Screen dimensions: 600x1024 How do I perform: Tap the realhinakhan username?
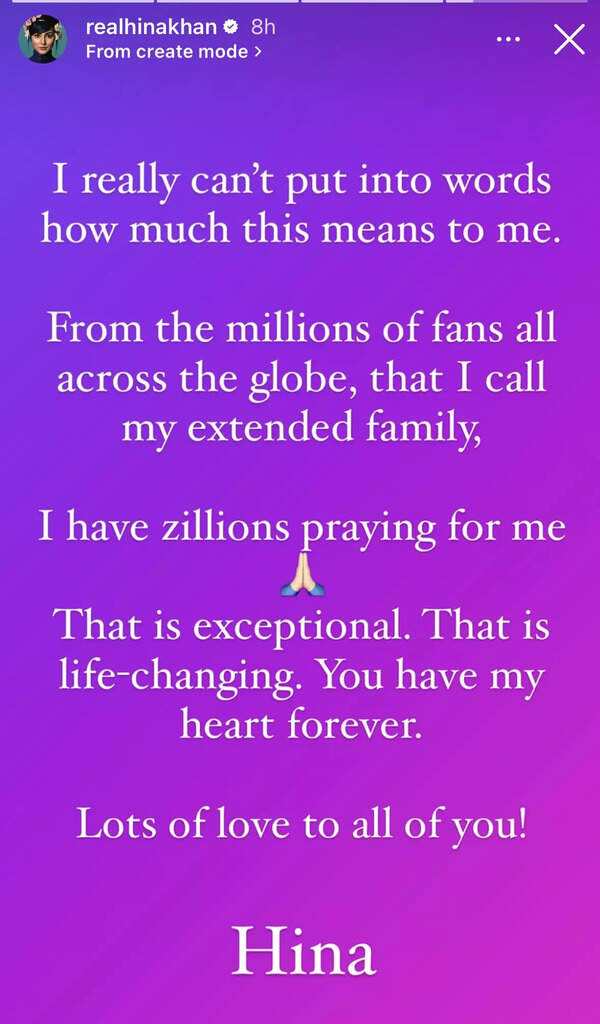(150, 28)
